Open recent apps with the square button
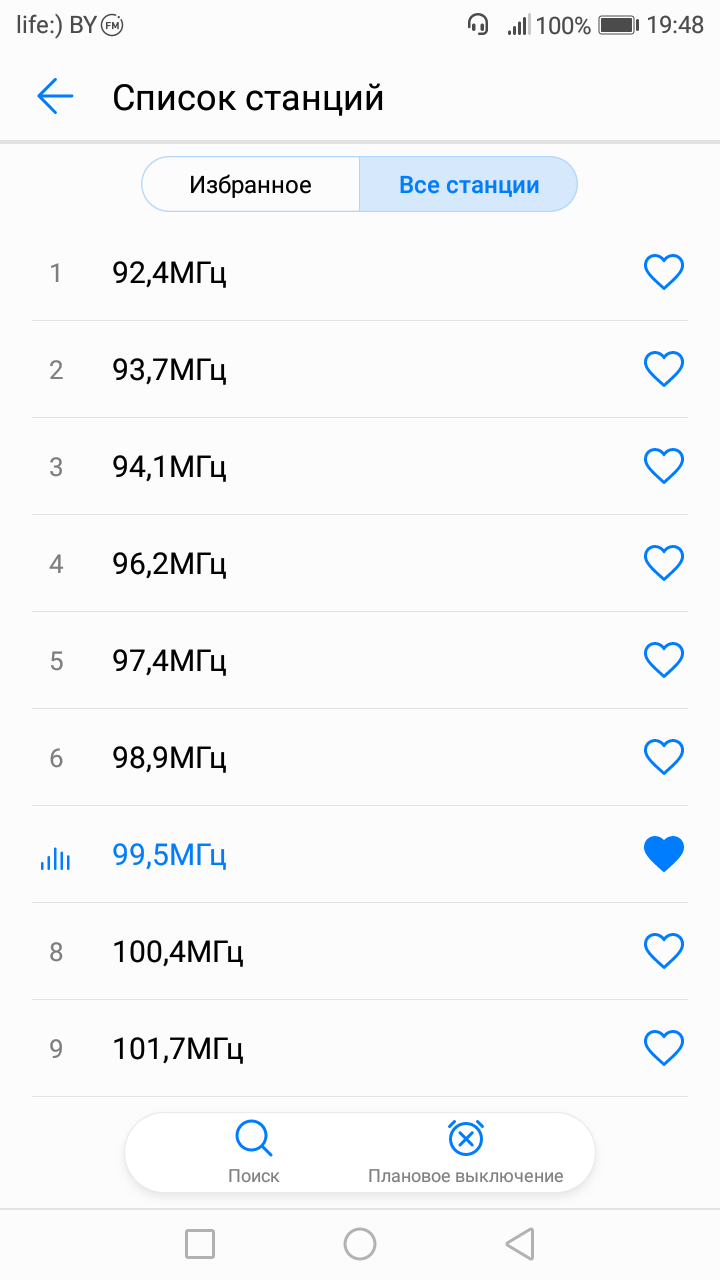Image resolution: width=720 pixels, height=1280 pixels. tap(200, 1244)
